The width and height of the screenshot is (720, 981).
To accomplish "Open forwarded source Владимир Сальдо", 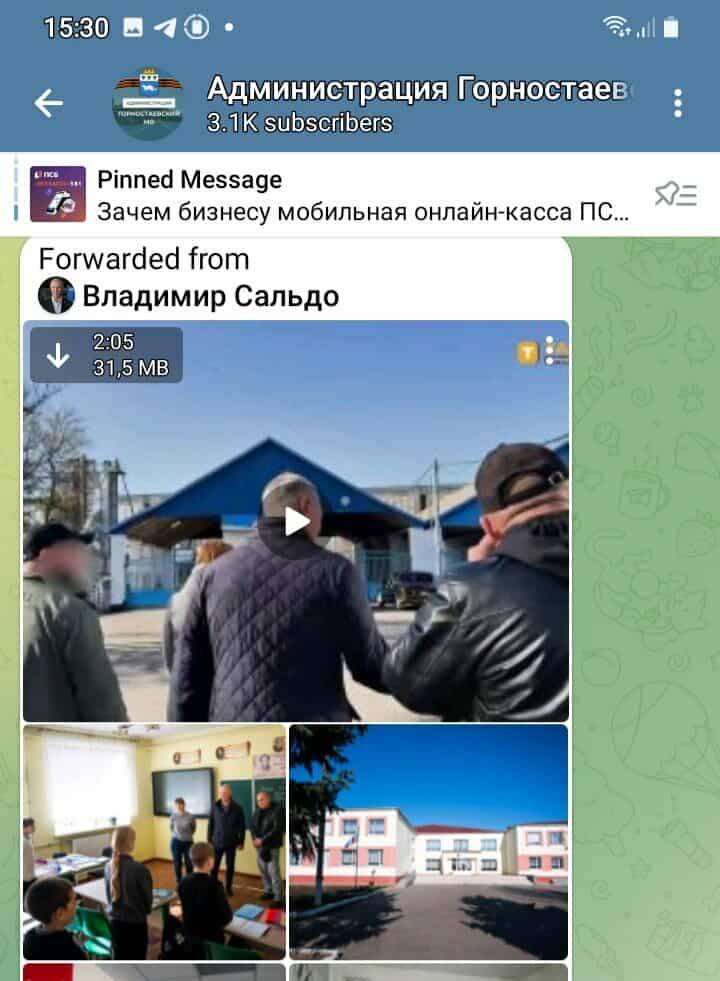I will 210,296.
